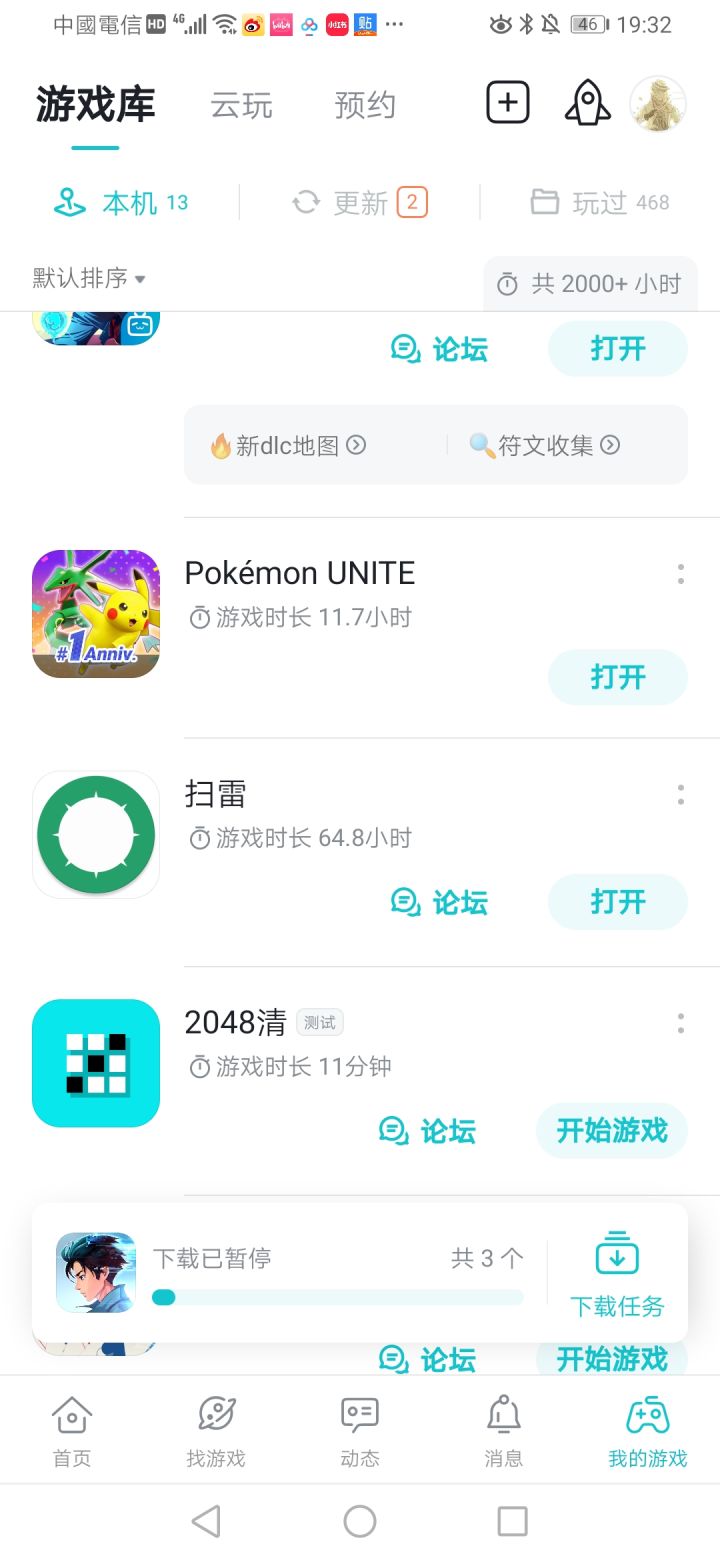Open the profile avatar
The width and height of the screenshot is (720, 1560).
coord(658,103)
